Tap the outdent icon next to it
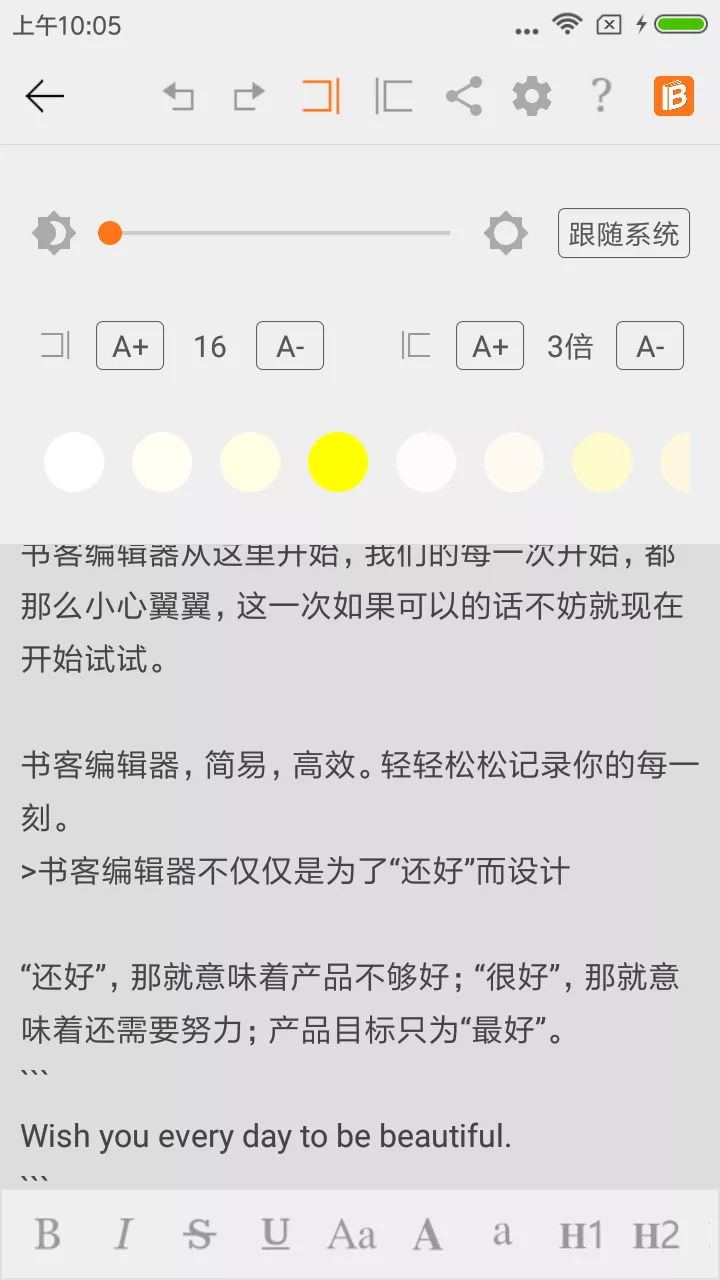This screenshot has width=720, height=1280. pyautogui.click(x=393, y=96)
